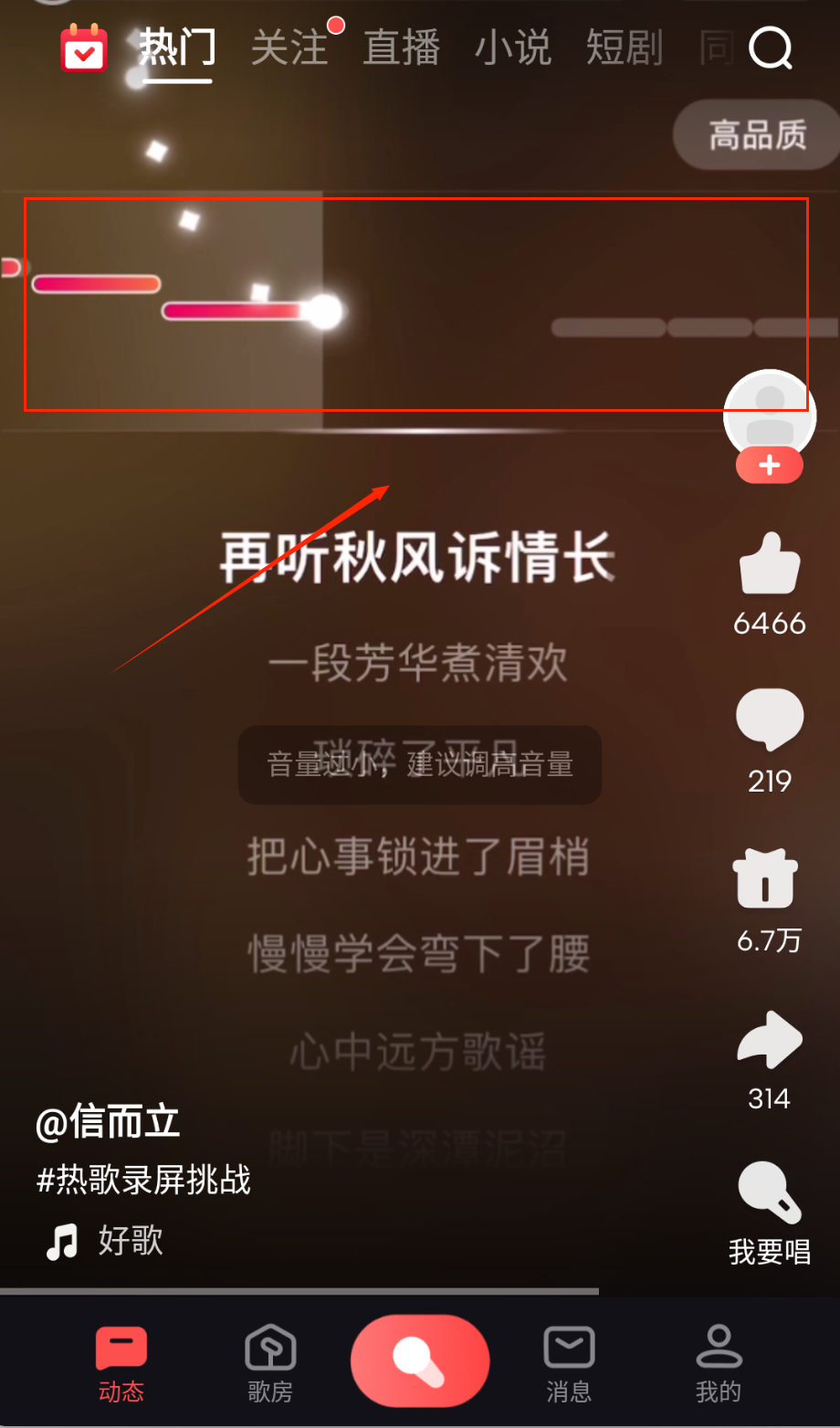The width and height of the screenshot is (840, 1428).
Task: Share this performance
Action: [x=769, y=1039]
